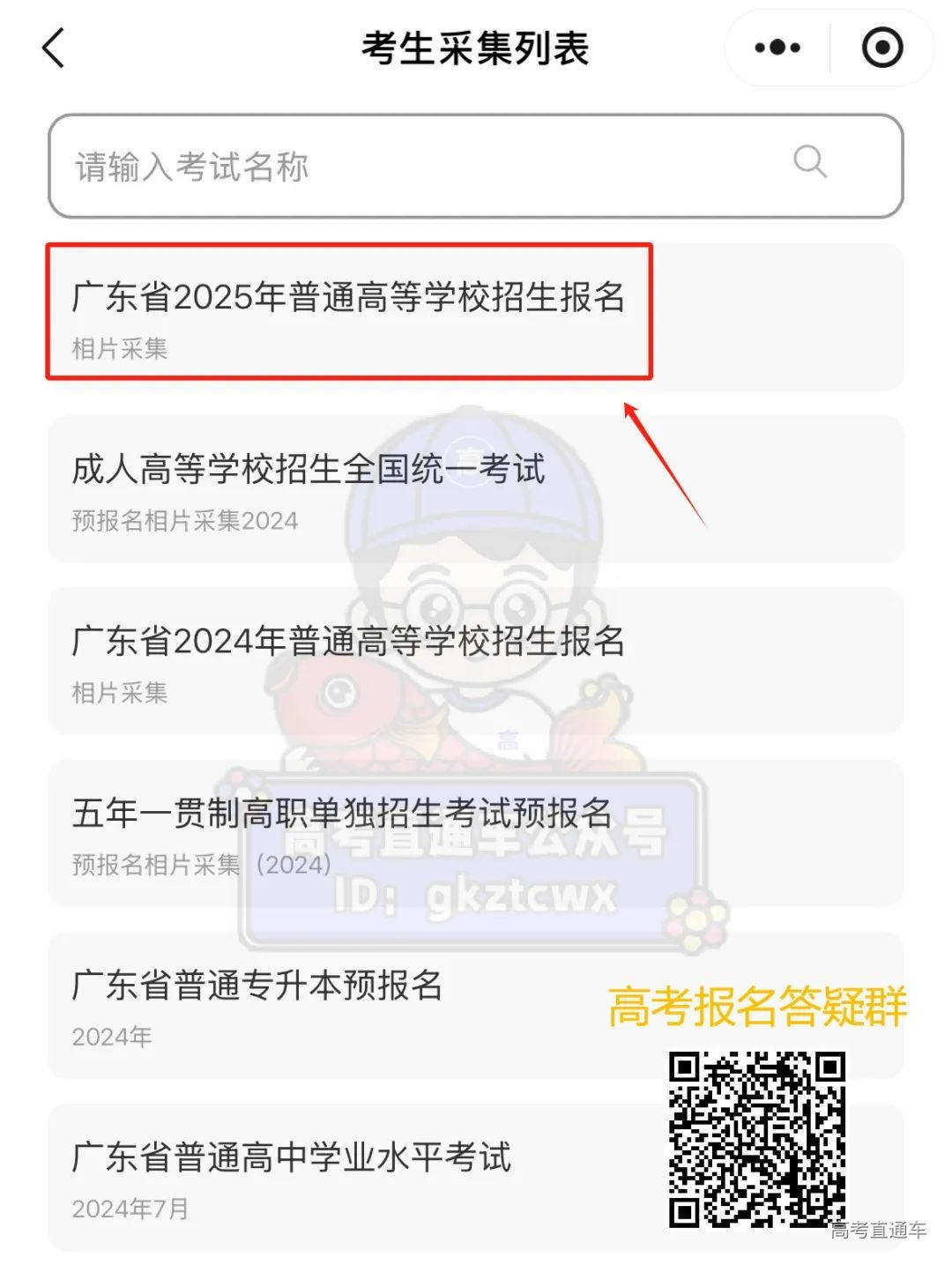Open 广东省2025年普通高等学校招生报名 entry
The width and height of the screenshot is (952, 1265).
(349, 313)
